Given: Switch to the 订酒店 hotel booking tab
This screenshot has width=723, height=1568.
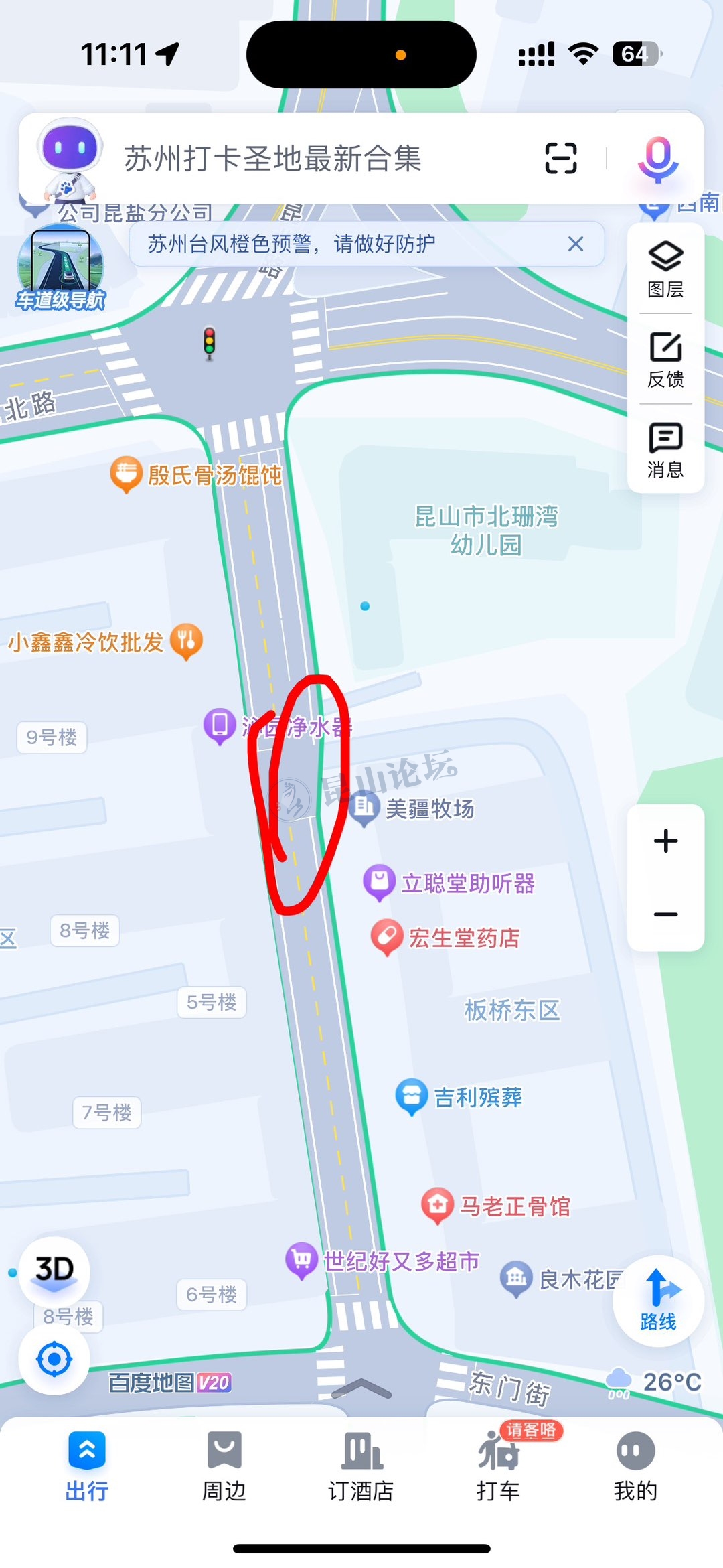Looking at the screenshot, I should (361, 1466).
